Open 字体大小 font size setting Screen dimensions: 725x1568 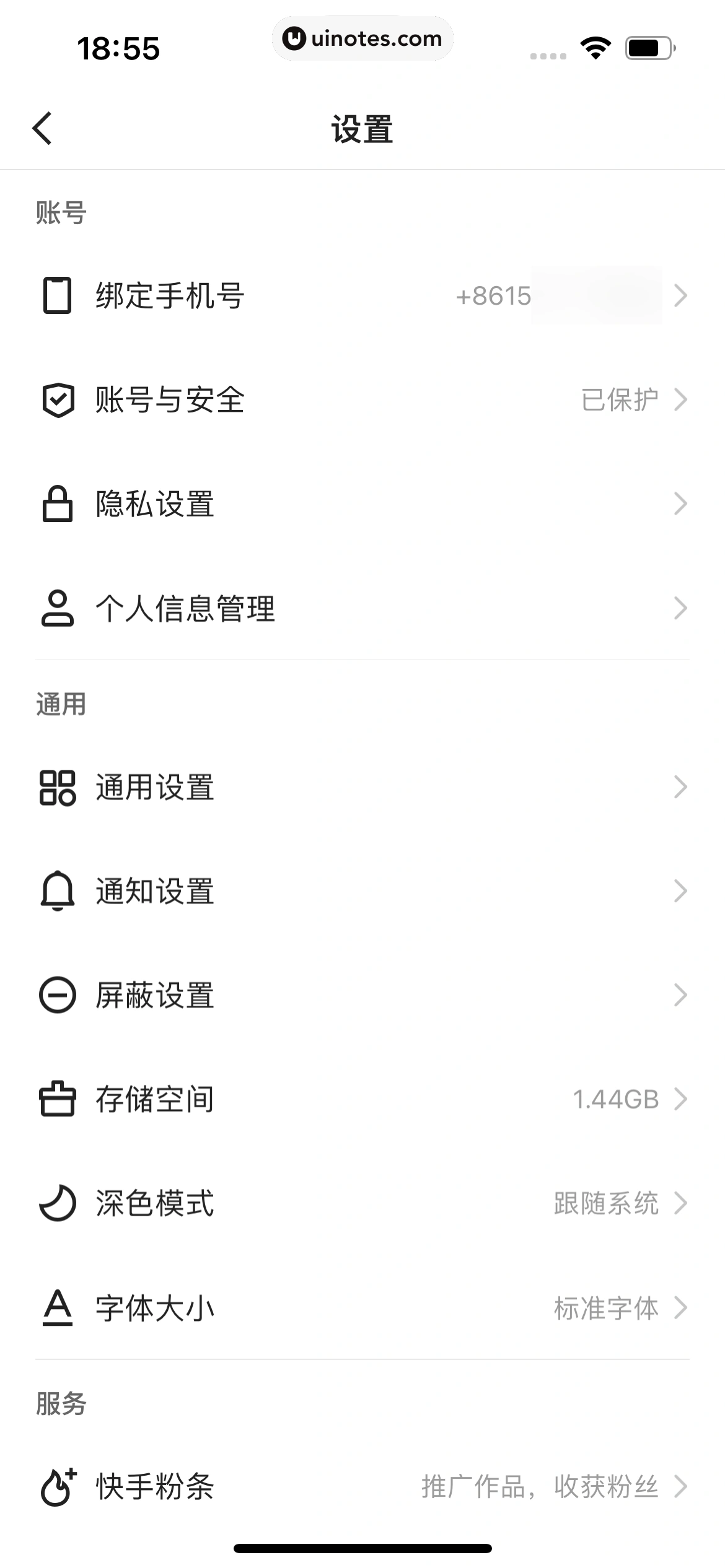tap(362, 1308)
